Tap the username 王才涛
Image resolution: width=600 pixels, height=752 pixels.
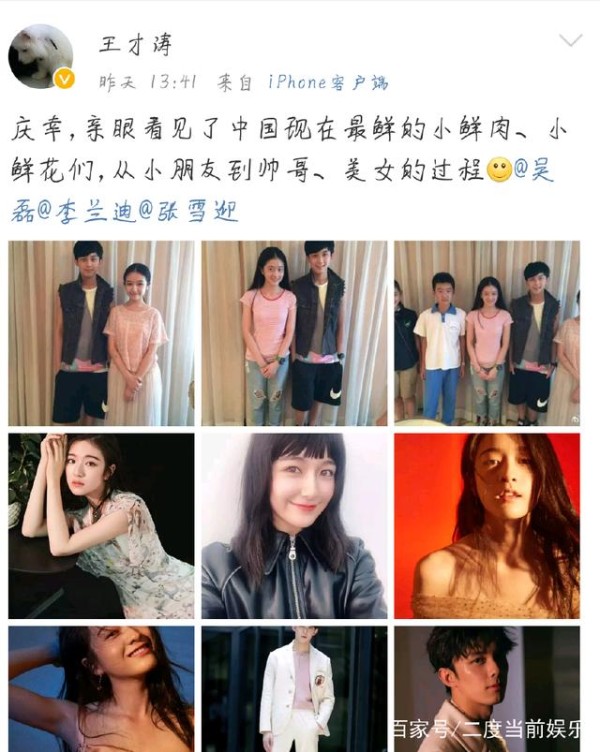tap(135, 44)
